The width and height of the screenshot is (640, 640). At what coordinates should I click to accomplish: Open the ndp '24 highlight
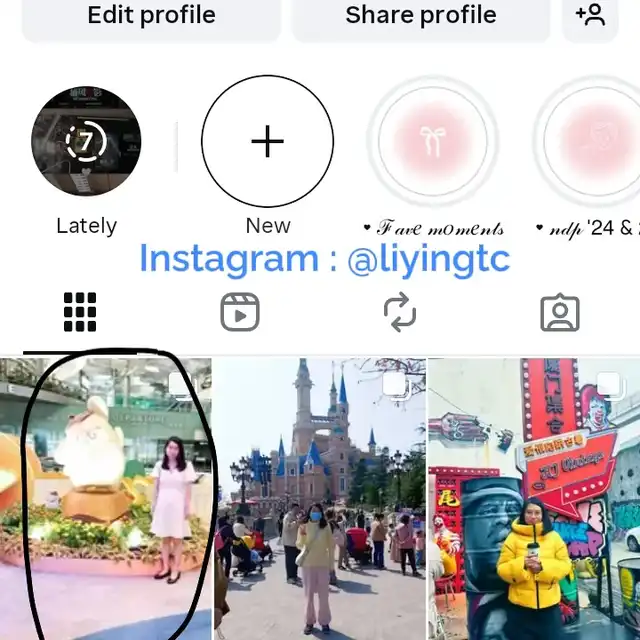(592, 142)
